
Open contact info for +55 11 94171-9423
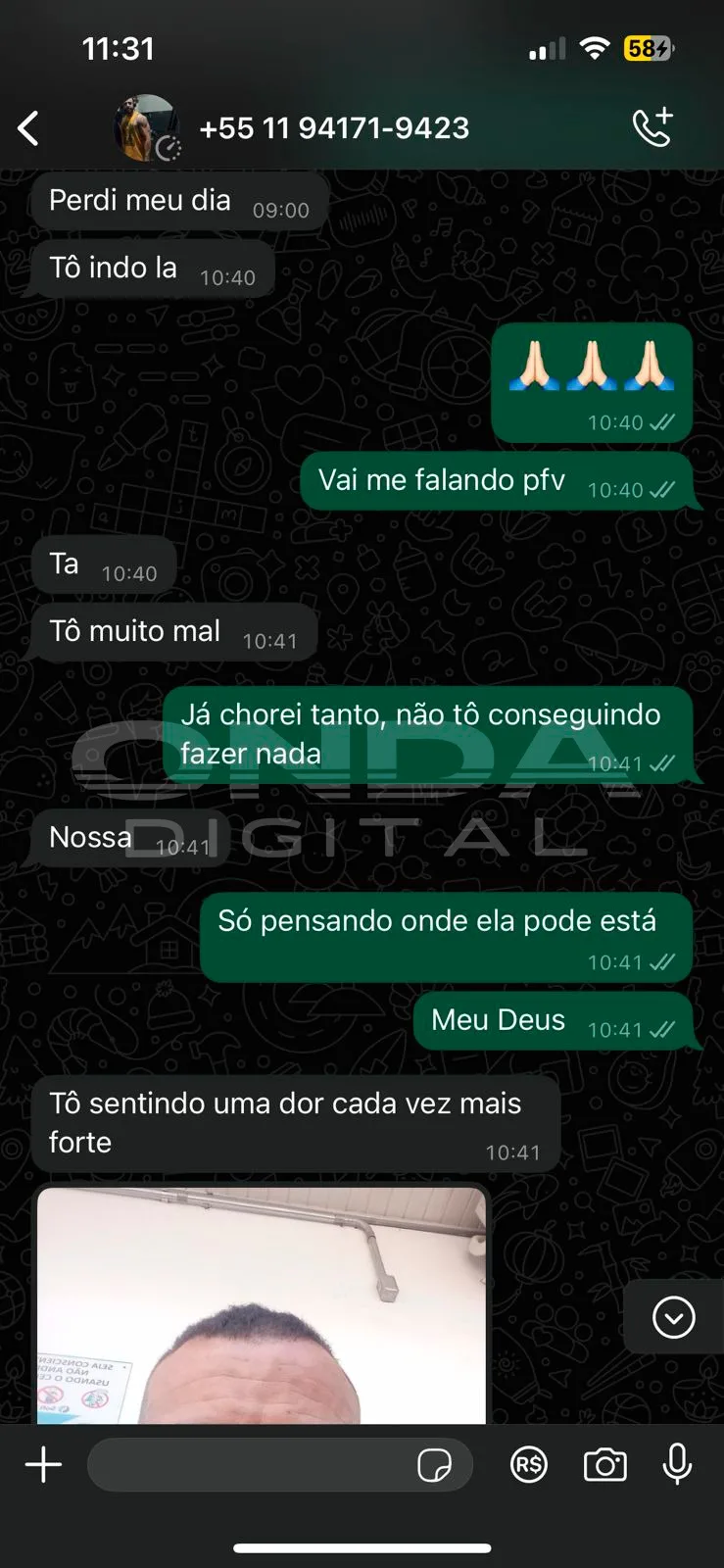334,128
